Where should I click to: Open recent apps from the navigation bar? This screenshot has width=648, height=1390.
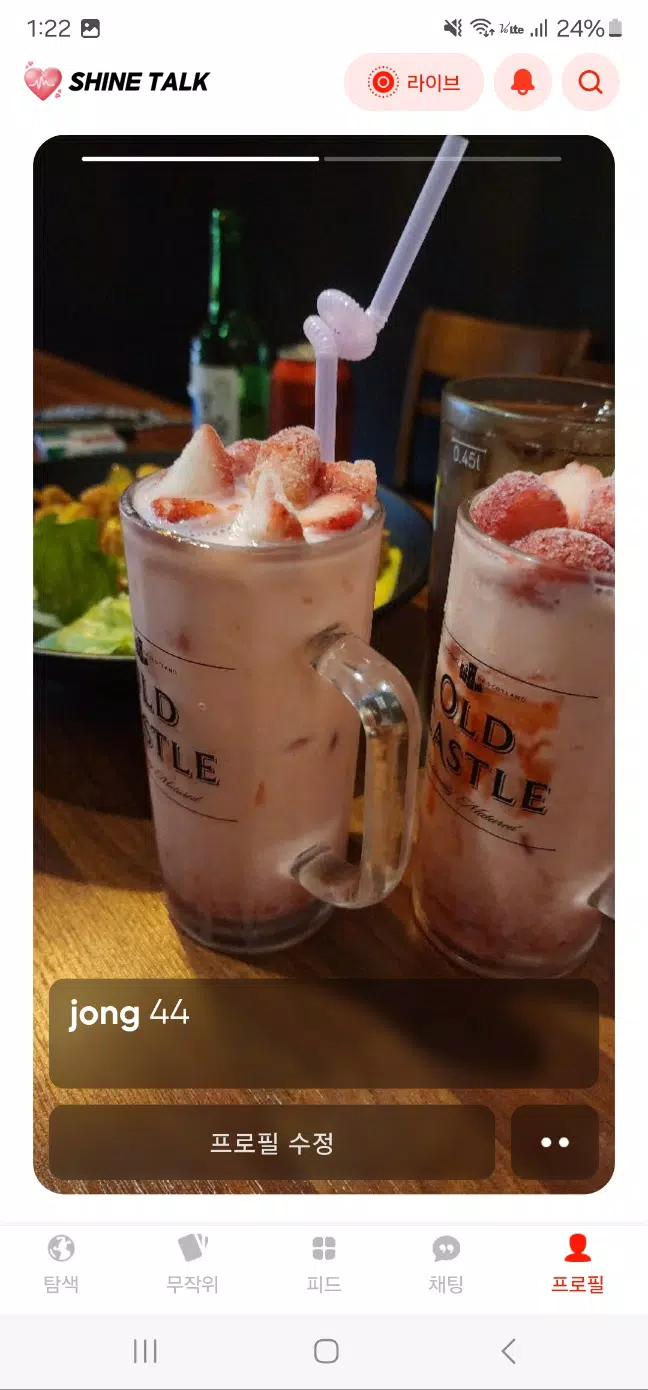click(x=145, y=1352)
